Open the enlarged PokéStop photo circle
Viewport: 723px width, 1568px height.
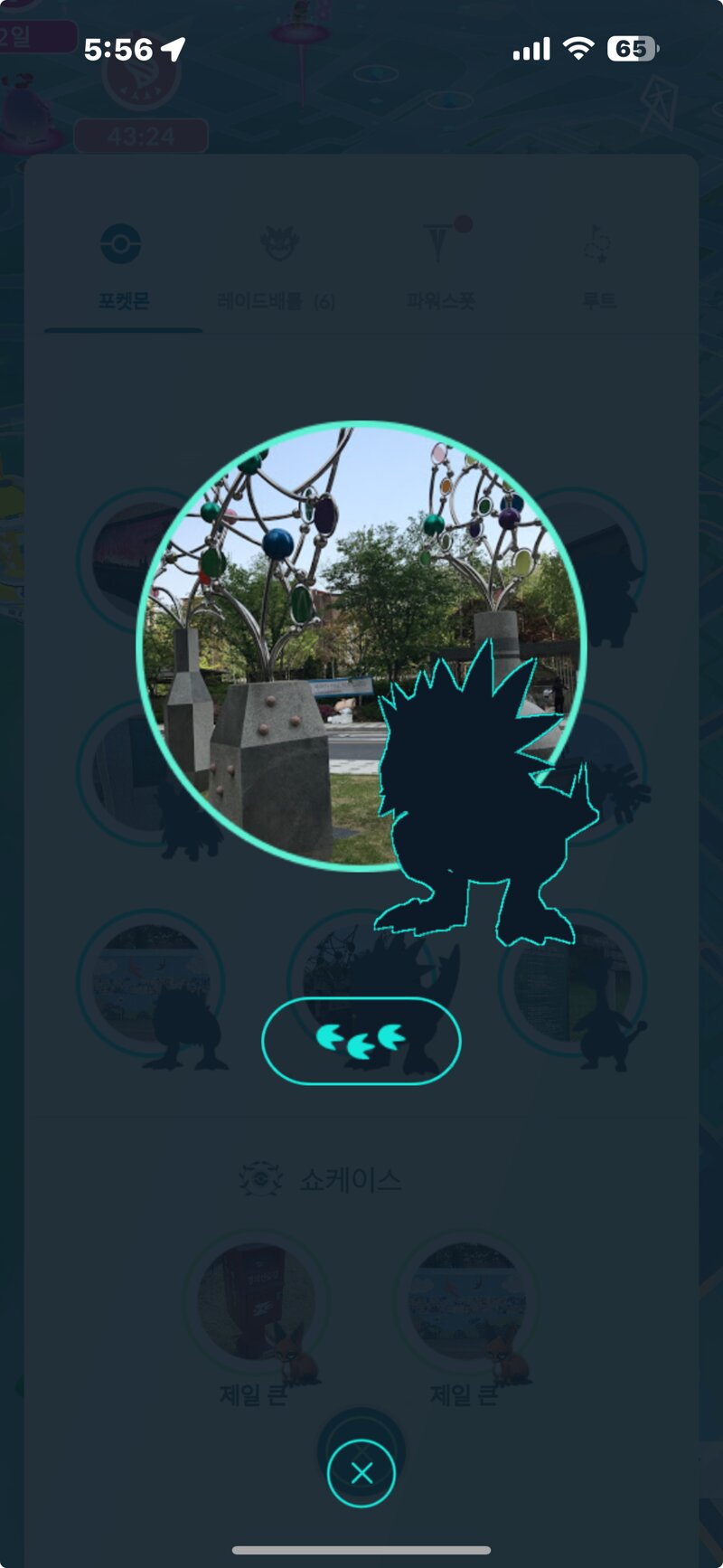[x=361, y=646]
